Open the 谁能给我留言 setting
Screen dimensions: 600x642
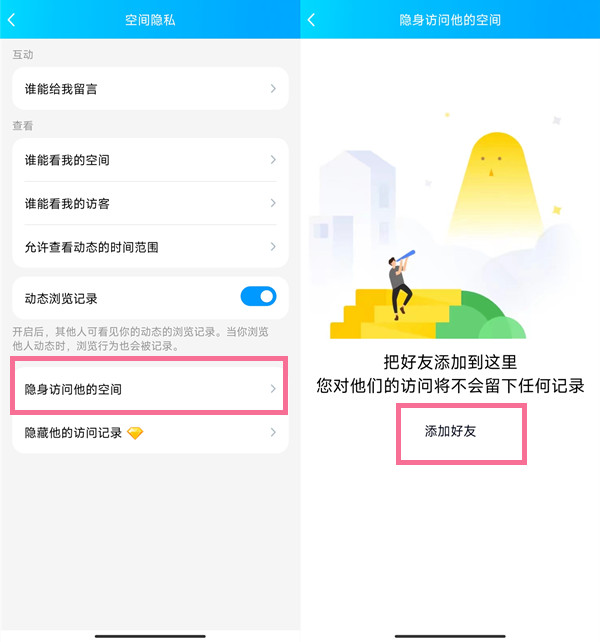click(150, 89)
